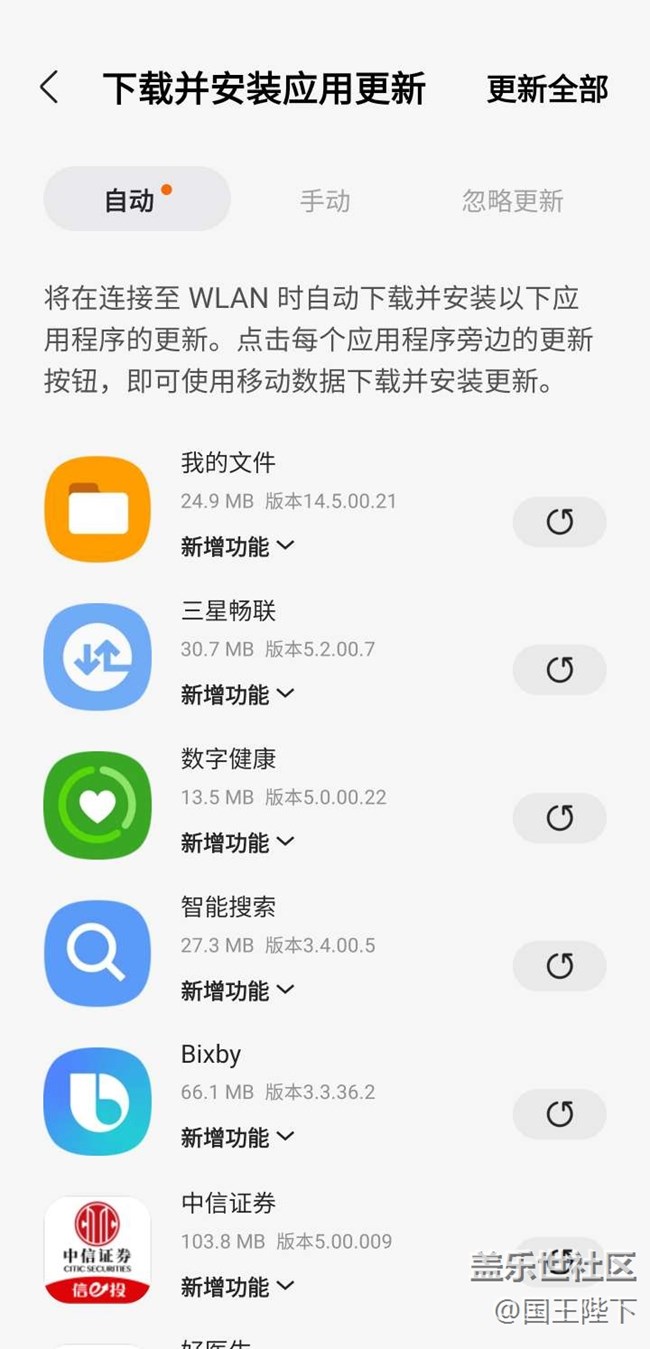Expand 新增功能 under 三星畅联
Screen dimensions: 650x1349
coord(238,694)
